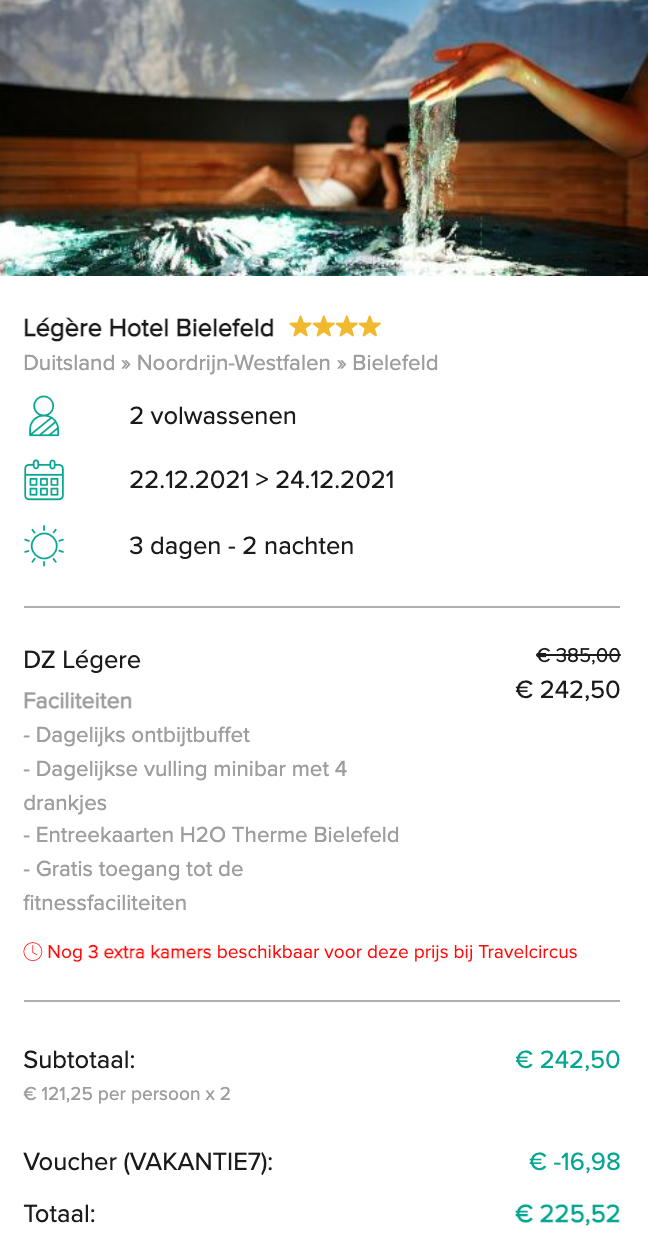Open the Duitsland breadcrumb link
Image resolution: width=648 pixels, height=1242 pixels.
click(69, 363)
